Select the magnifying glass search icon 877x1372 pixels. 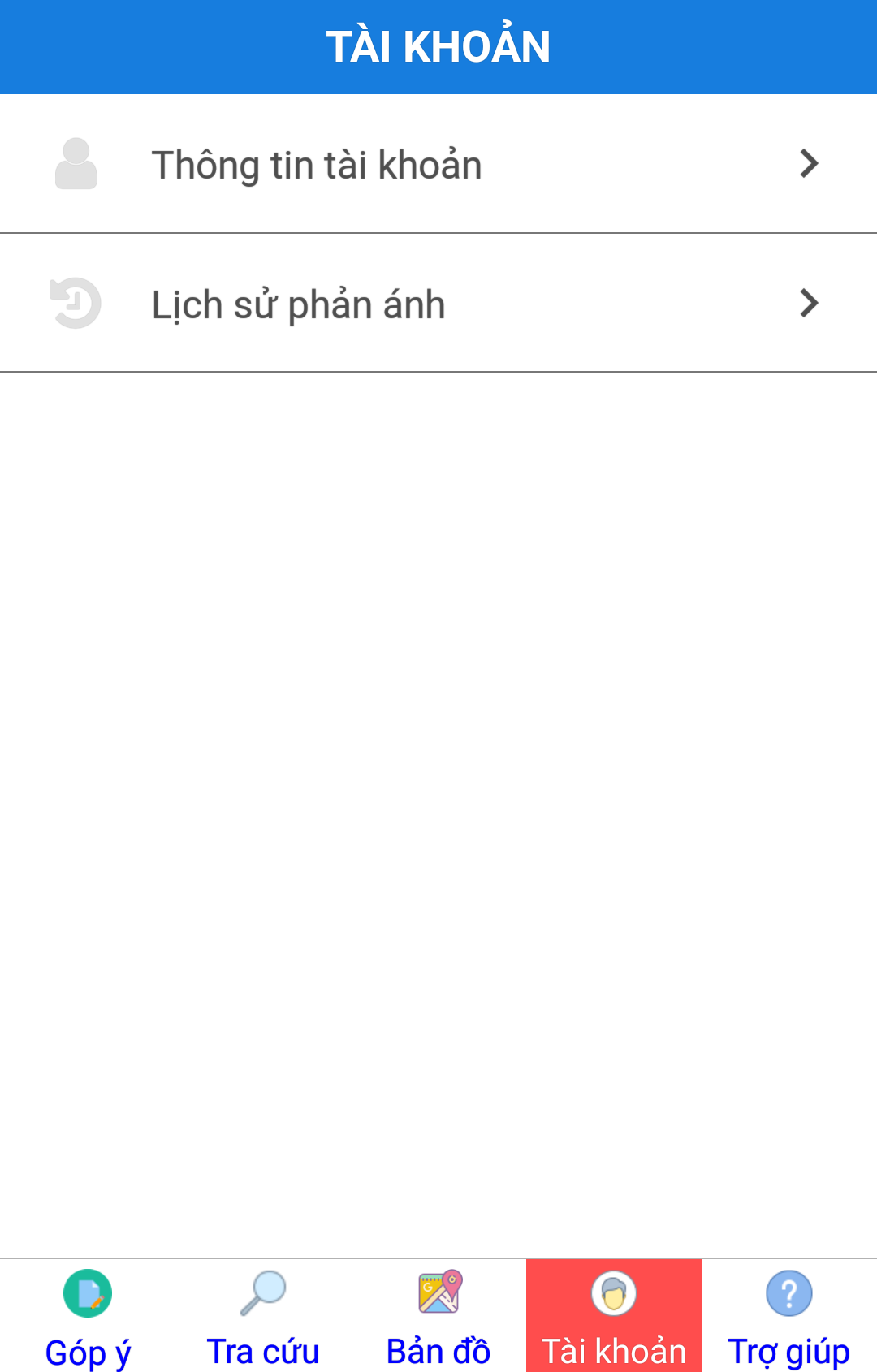(x=263, y=1296)
